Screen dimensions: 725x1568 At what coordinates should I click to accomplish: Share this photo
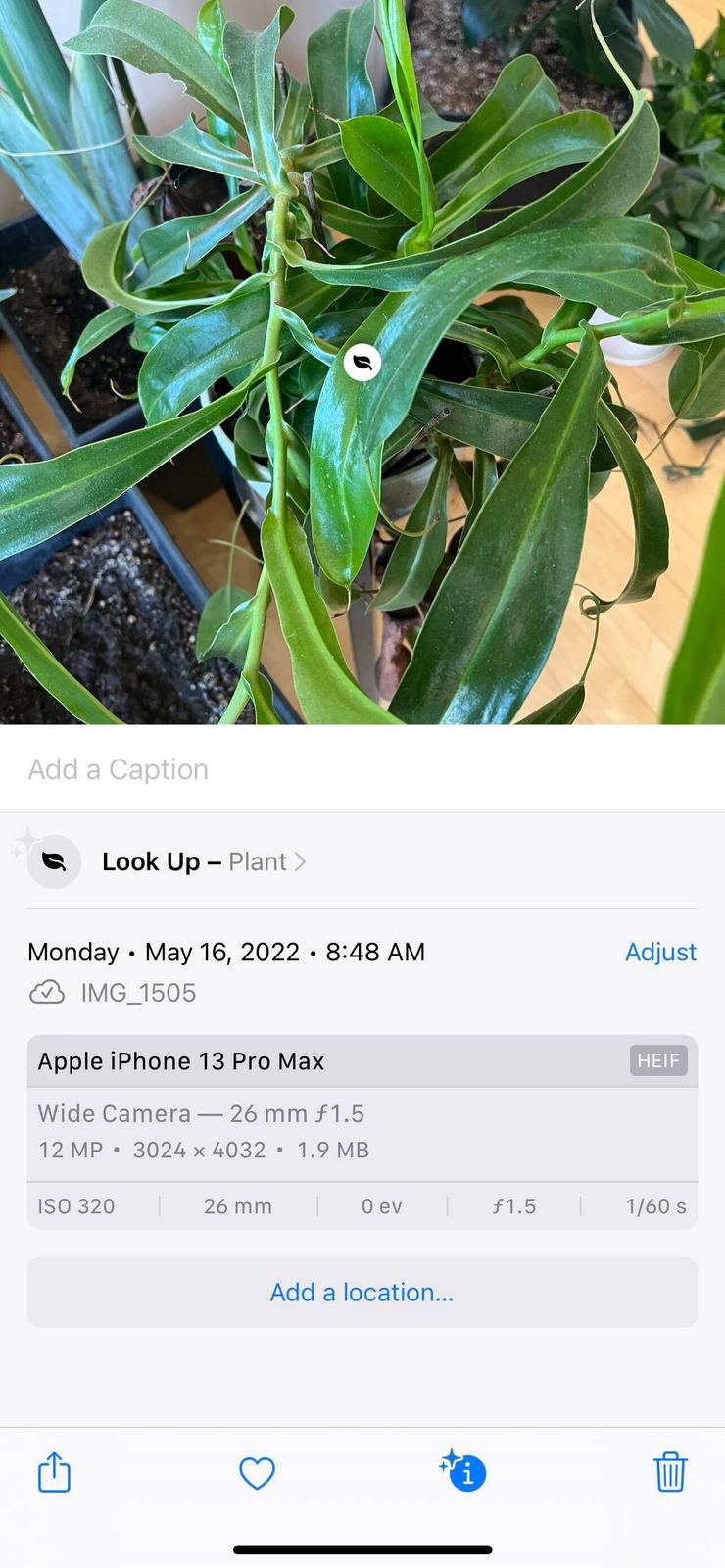pyautogui.click(x=54, y=1472)
